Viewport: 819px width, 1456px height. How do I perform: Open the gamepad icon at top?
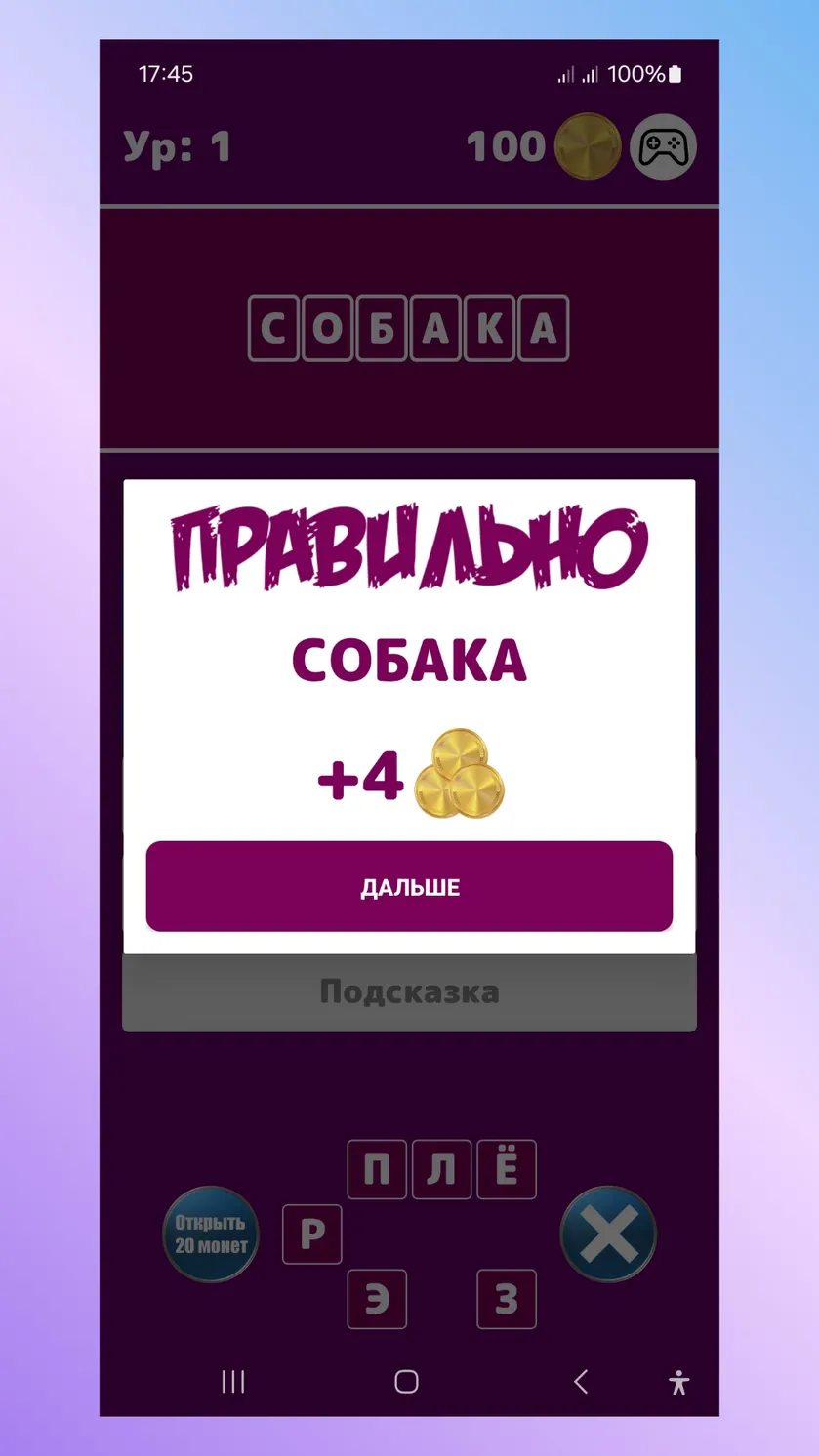(x=663, y=147)
